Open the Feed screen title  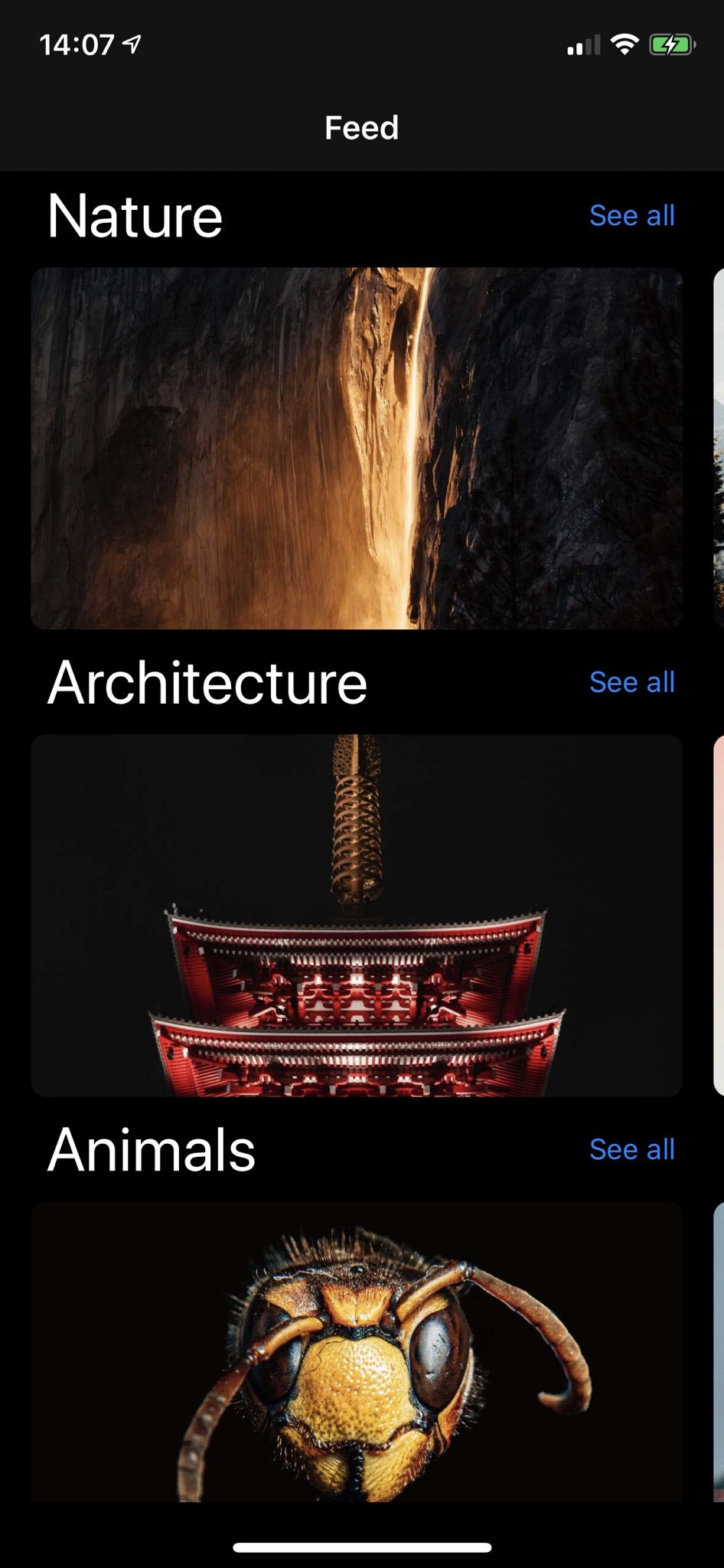point(361,127)
